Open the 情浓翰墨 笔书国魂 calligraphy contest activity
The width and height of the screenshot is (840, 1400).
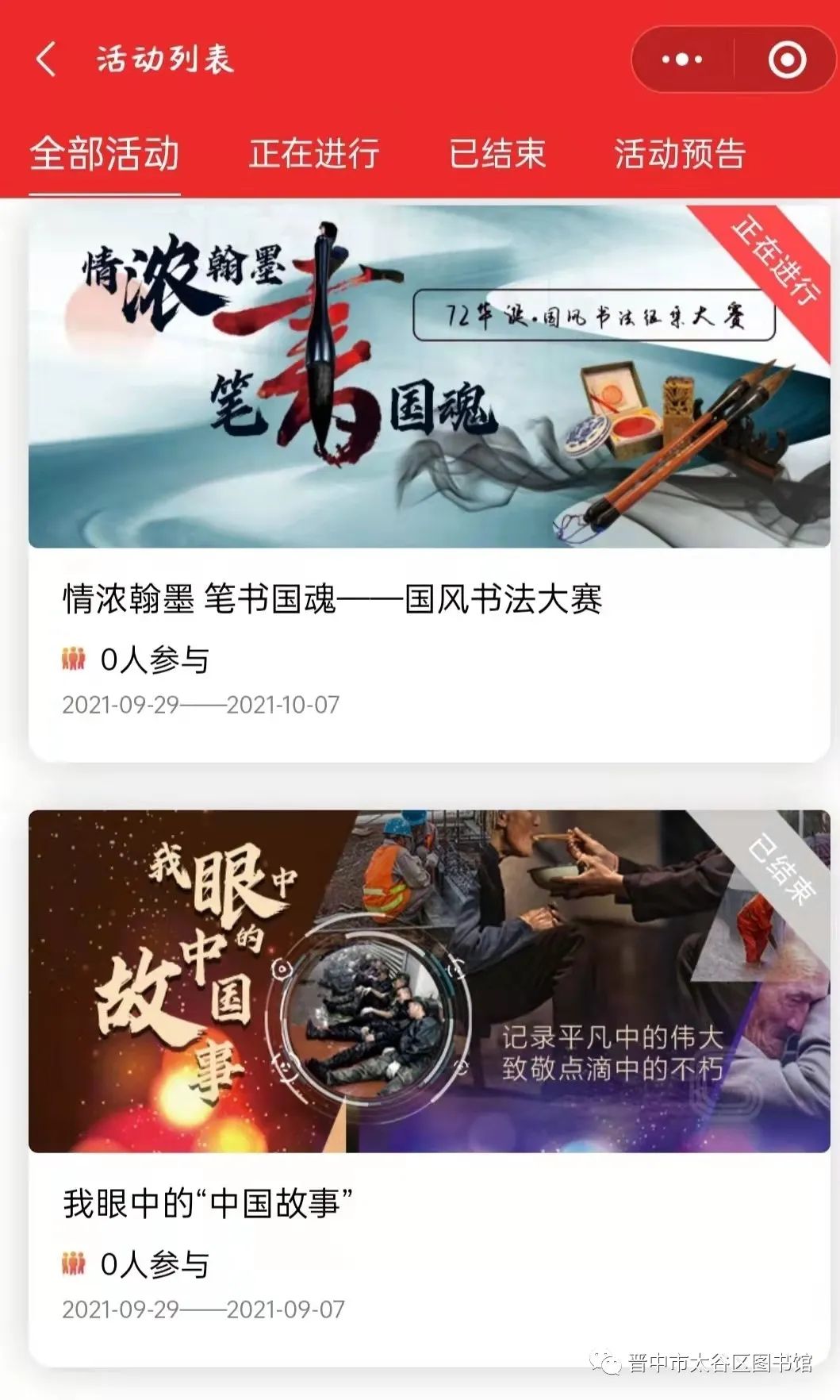click(333, 602)
